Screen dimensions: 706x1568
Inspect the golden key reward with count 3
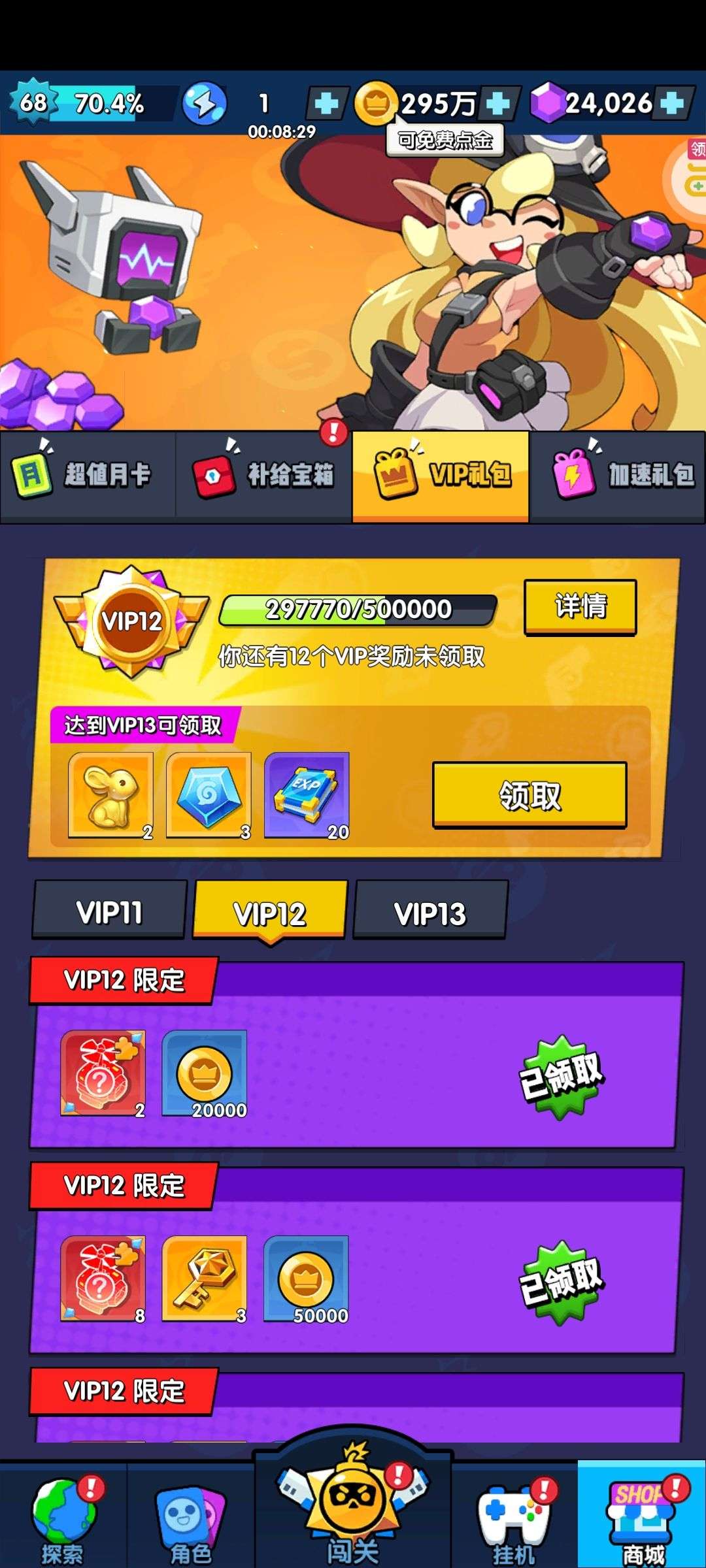click(x=205, y=1279)
